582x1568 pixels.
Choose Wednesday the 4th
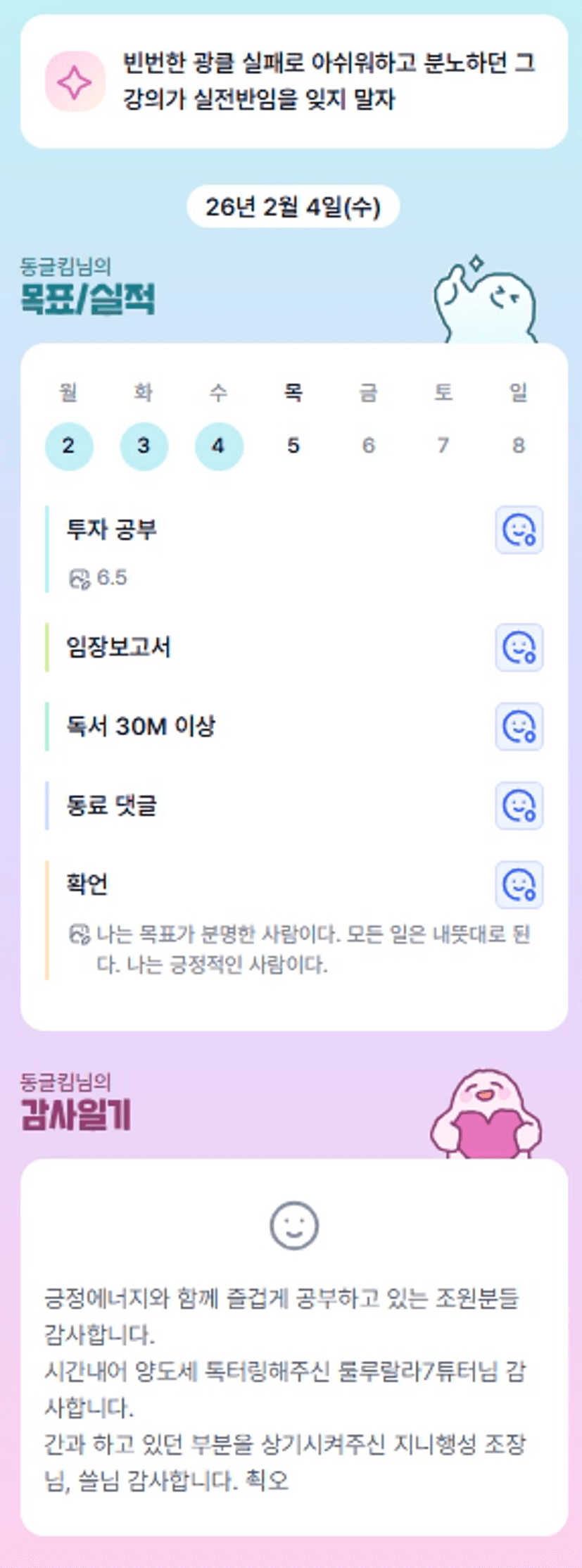(x=218, y=446)
